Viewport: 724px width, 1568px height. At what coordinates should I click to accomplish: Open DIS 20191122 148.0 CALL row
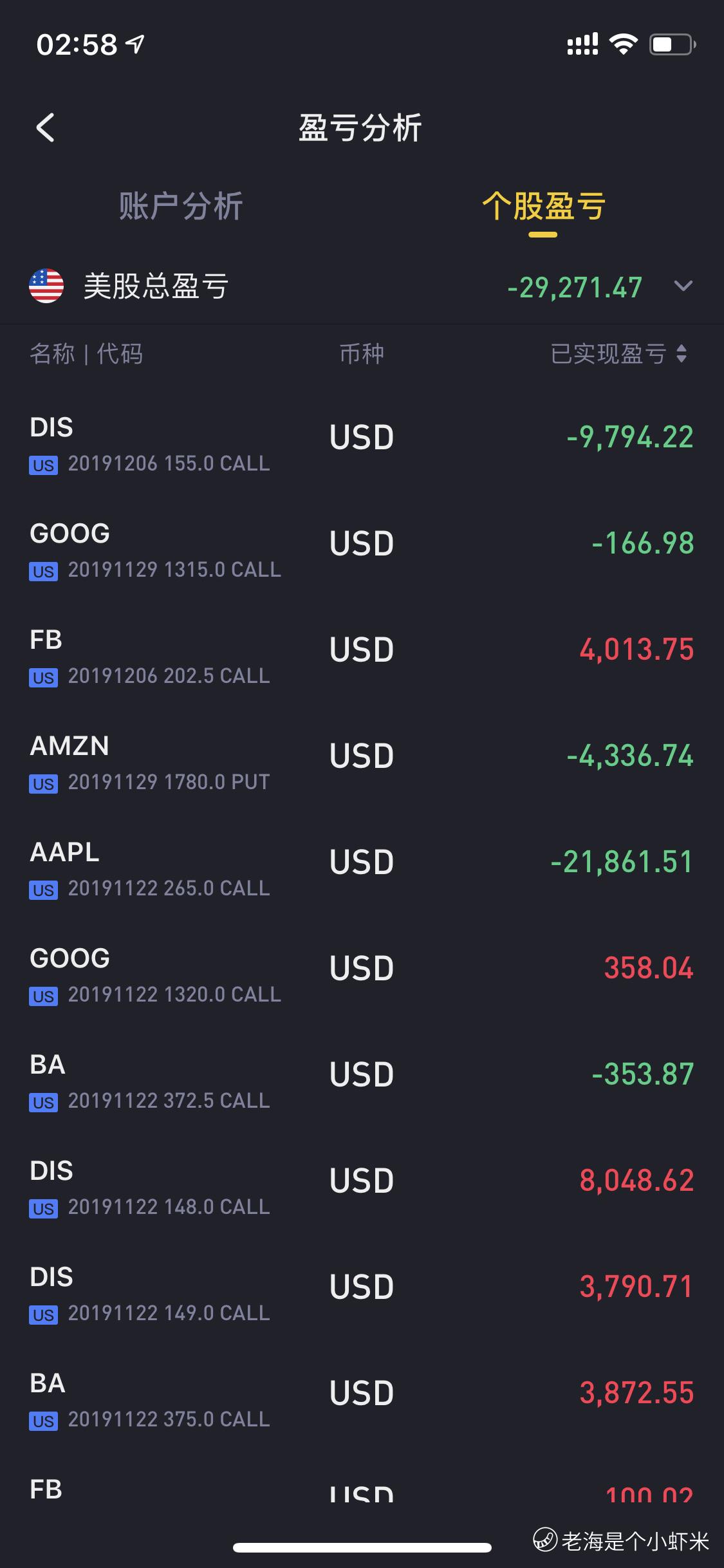click(362, 1188)
